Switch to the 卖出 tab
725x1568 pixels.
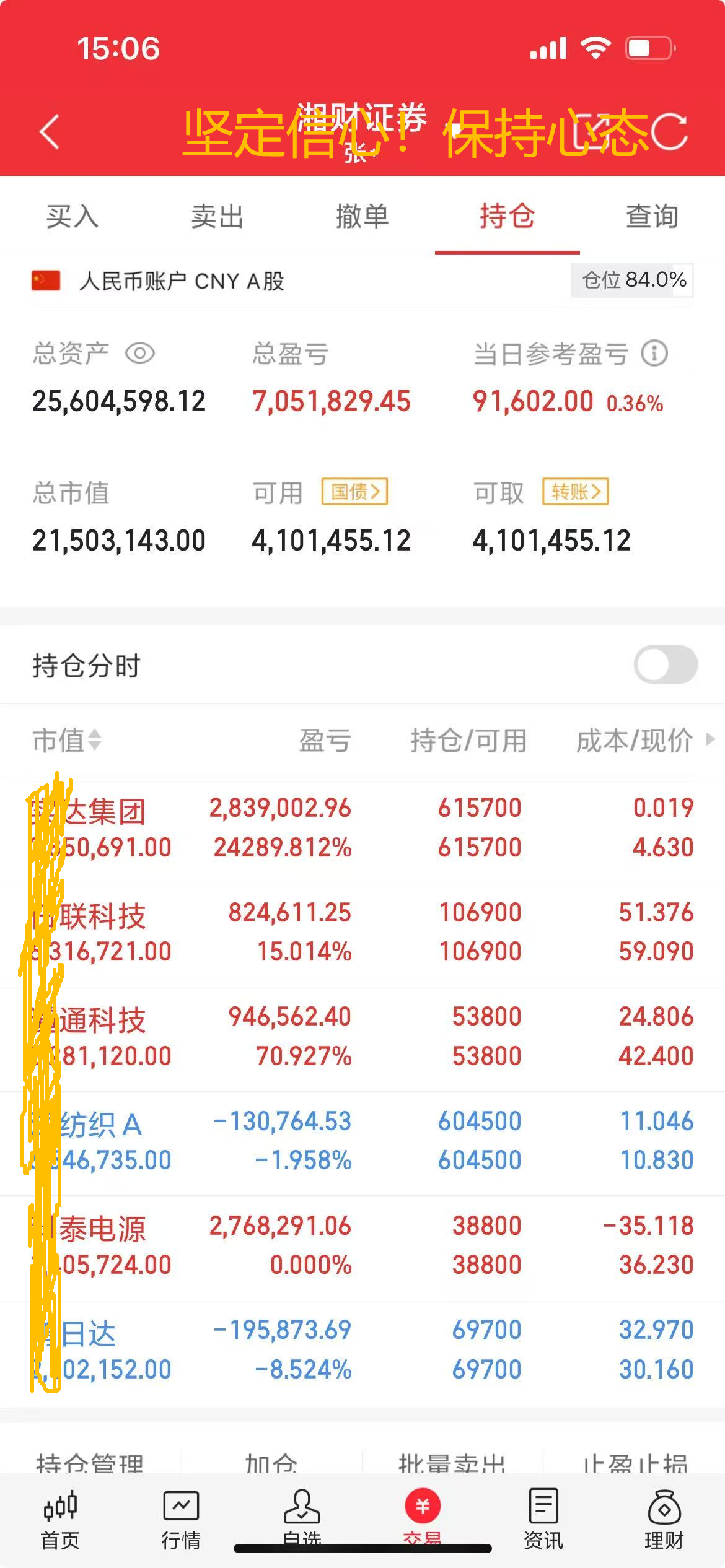[217, 217]
